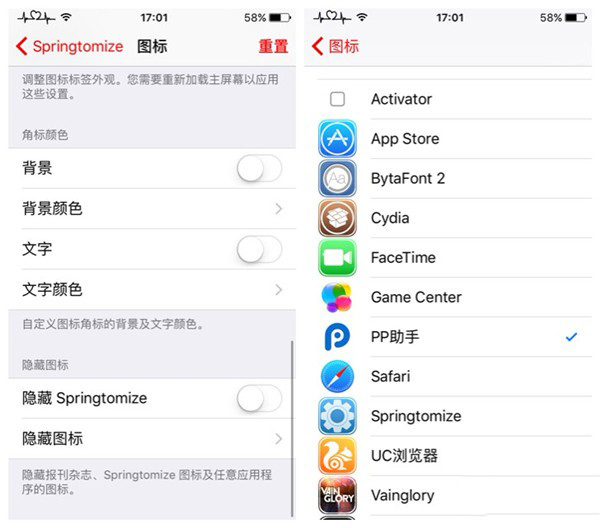
Task: Open the 隐藏图标 row
Action: click(x=150, y=438)
